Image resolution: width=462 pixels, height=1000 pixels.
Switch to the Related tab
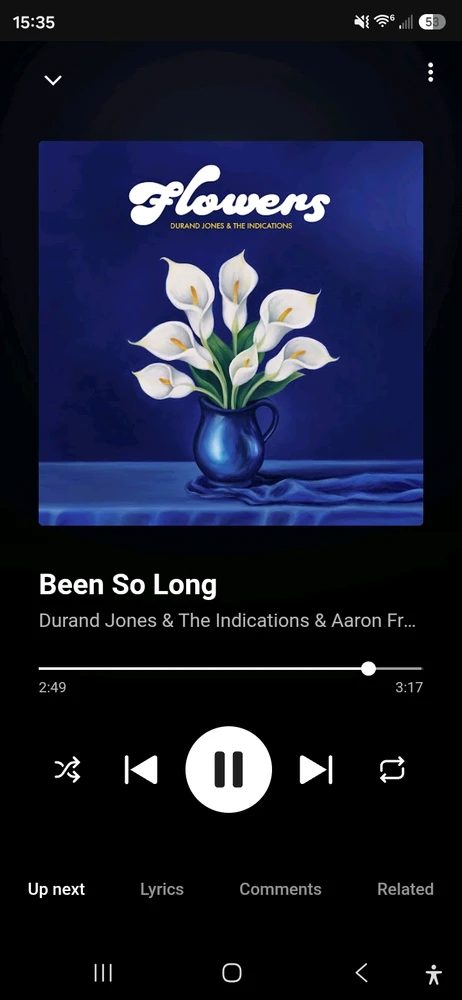point(405,889)
